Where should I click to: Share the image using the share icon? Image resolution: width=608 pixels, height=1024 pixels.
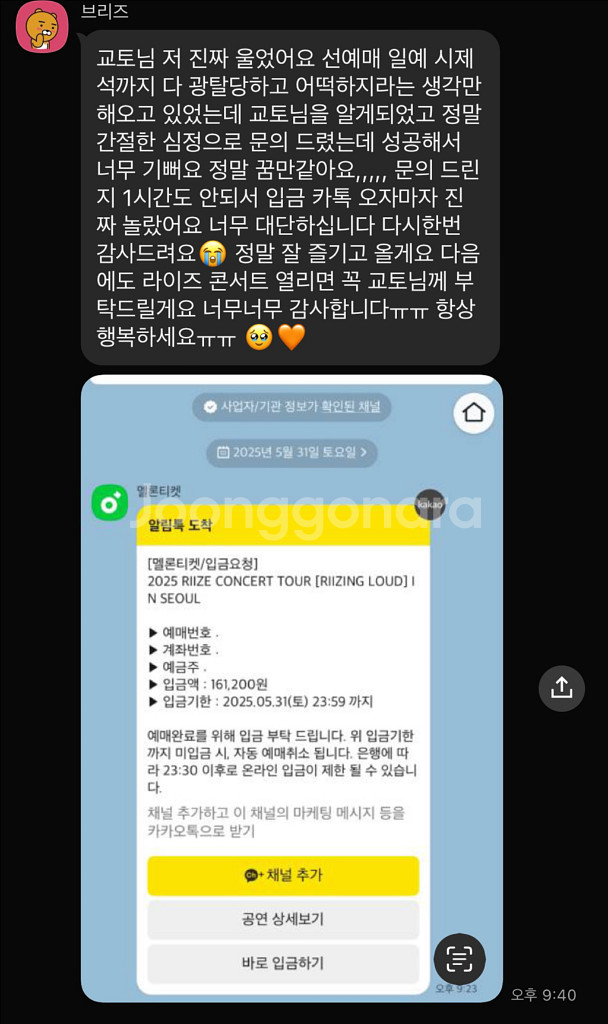click(x=561, y=688)
